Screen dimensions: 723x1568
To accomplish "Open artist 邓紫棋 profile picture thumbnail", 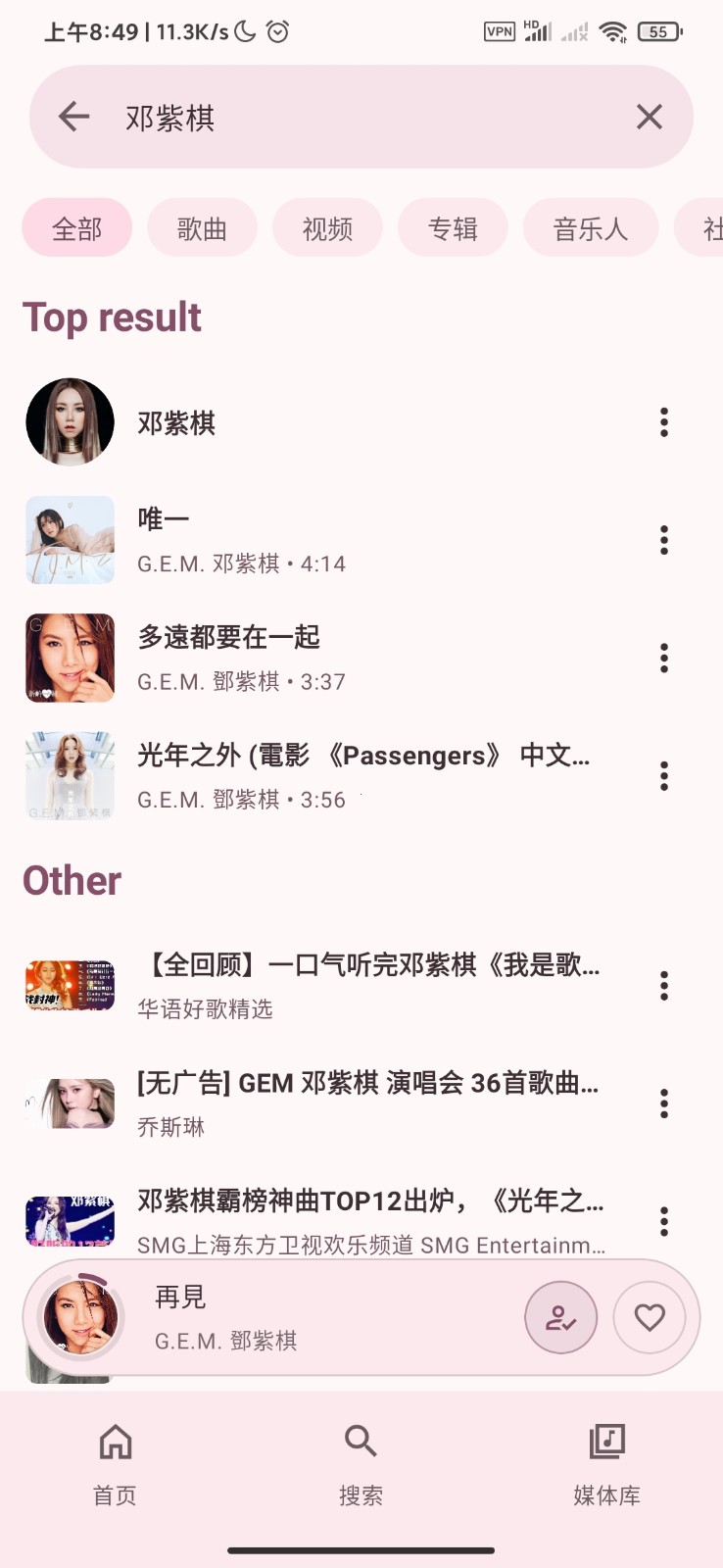I will (x=70, y=421).
